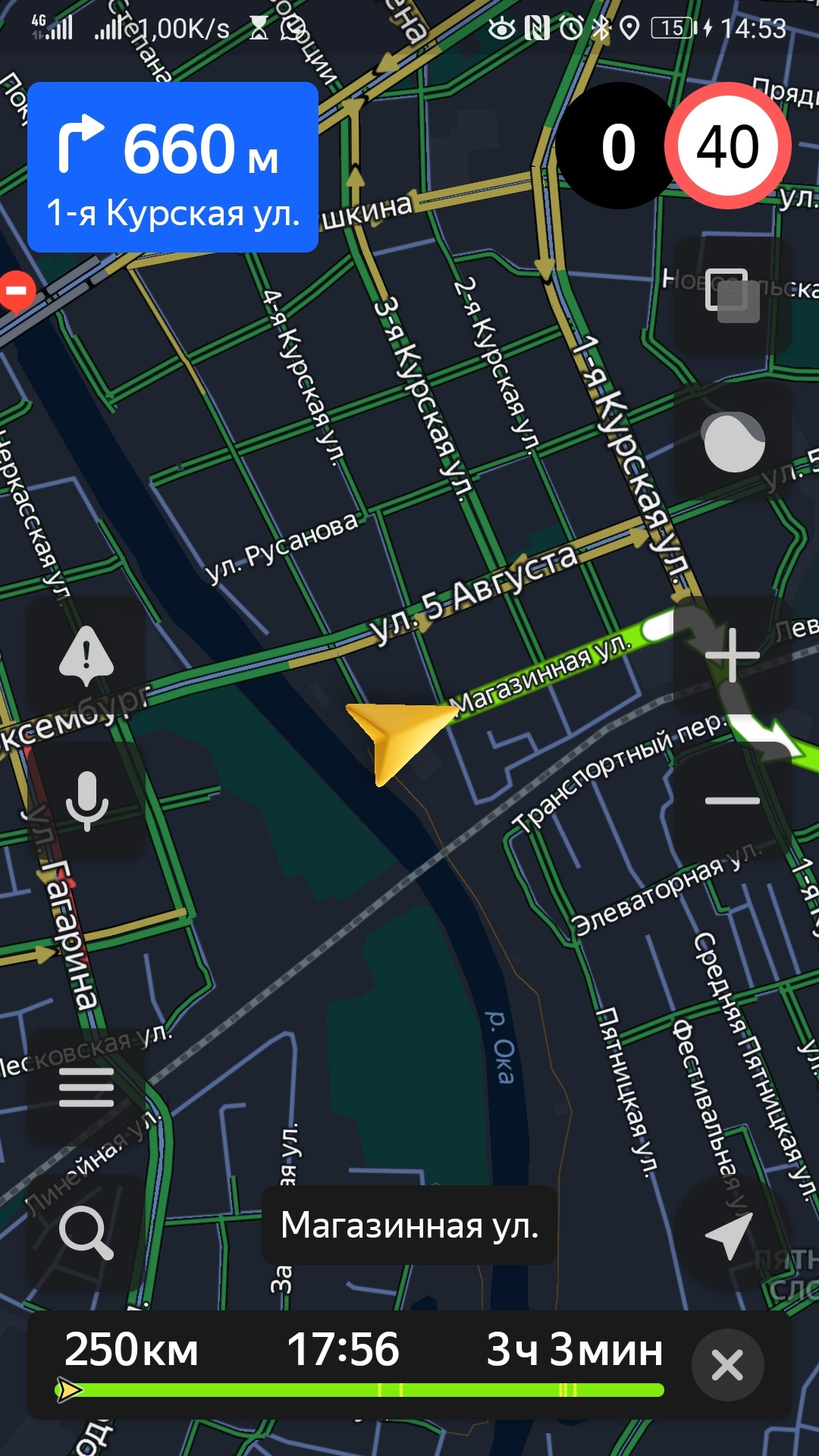This screenshot has width=819, height=1456.
Task: Cancel the route with X button
Action: [x=727, y=1366]
